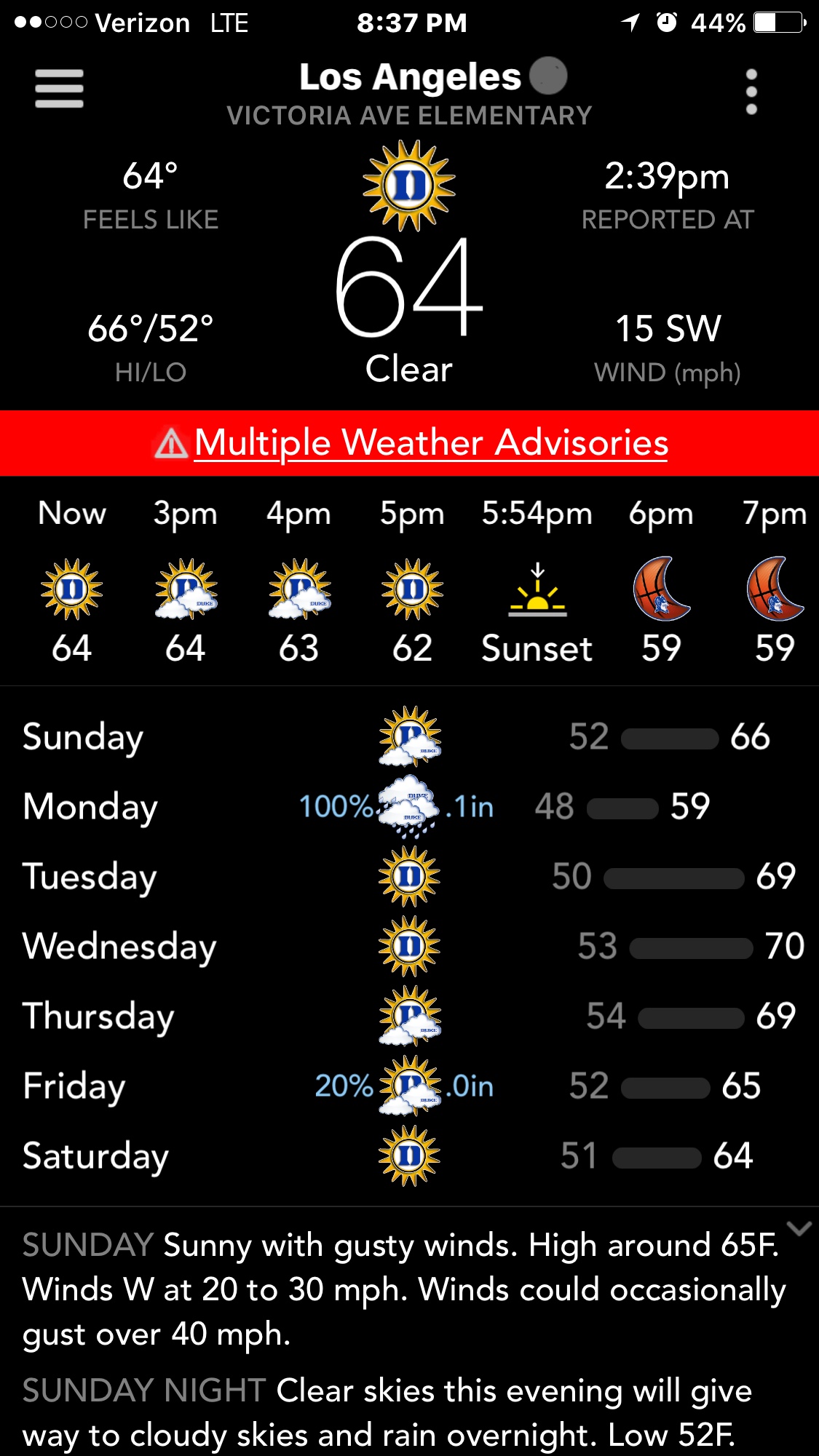This screenshot has height=1456, width=819.
Task: Open Multiple Weather Advisories alert
Action: pos(430,443)
